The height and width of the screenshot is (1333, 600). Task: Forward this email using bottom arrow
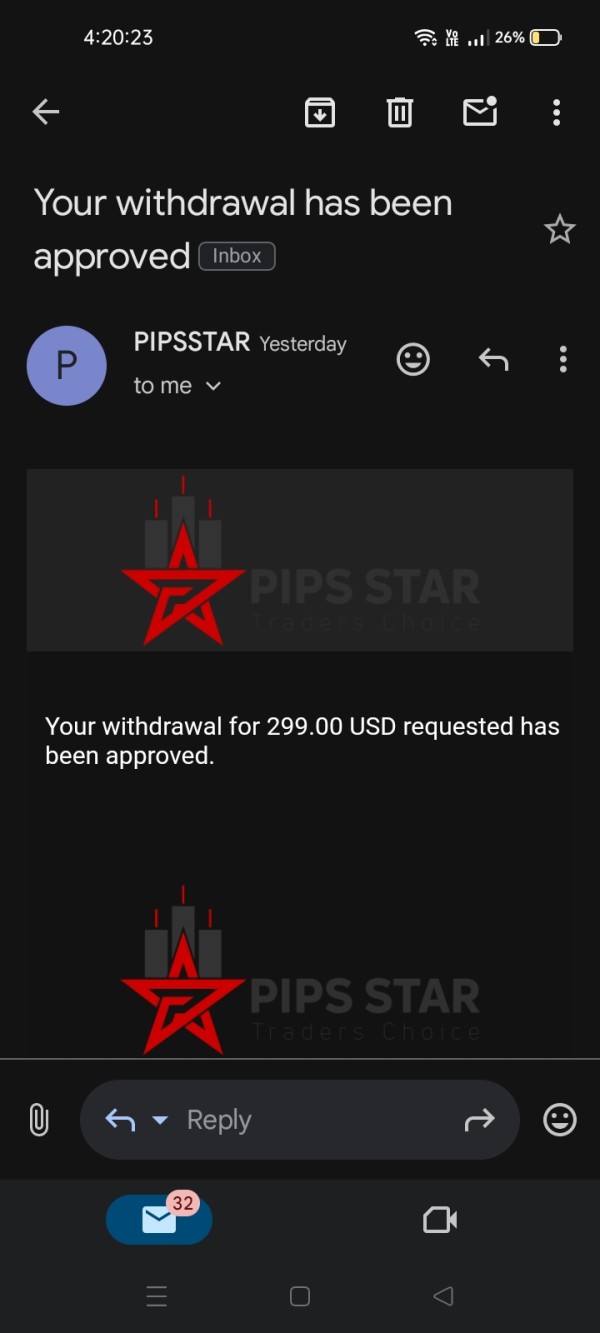click(x=480, y=1120)
